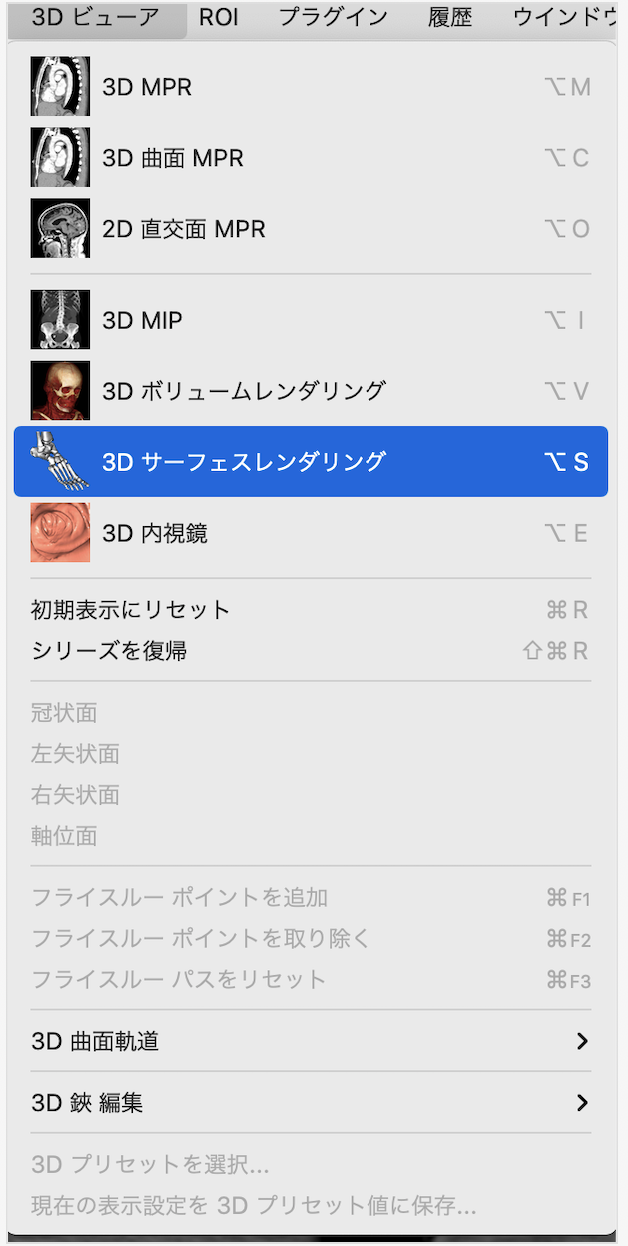Open the プラグイン menu

coord(333,17)
